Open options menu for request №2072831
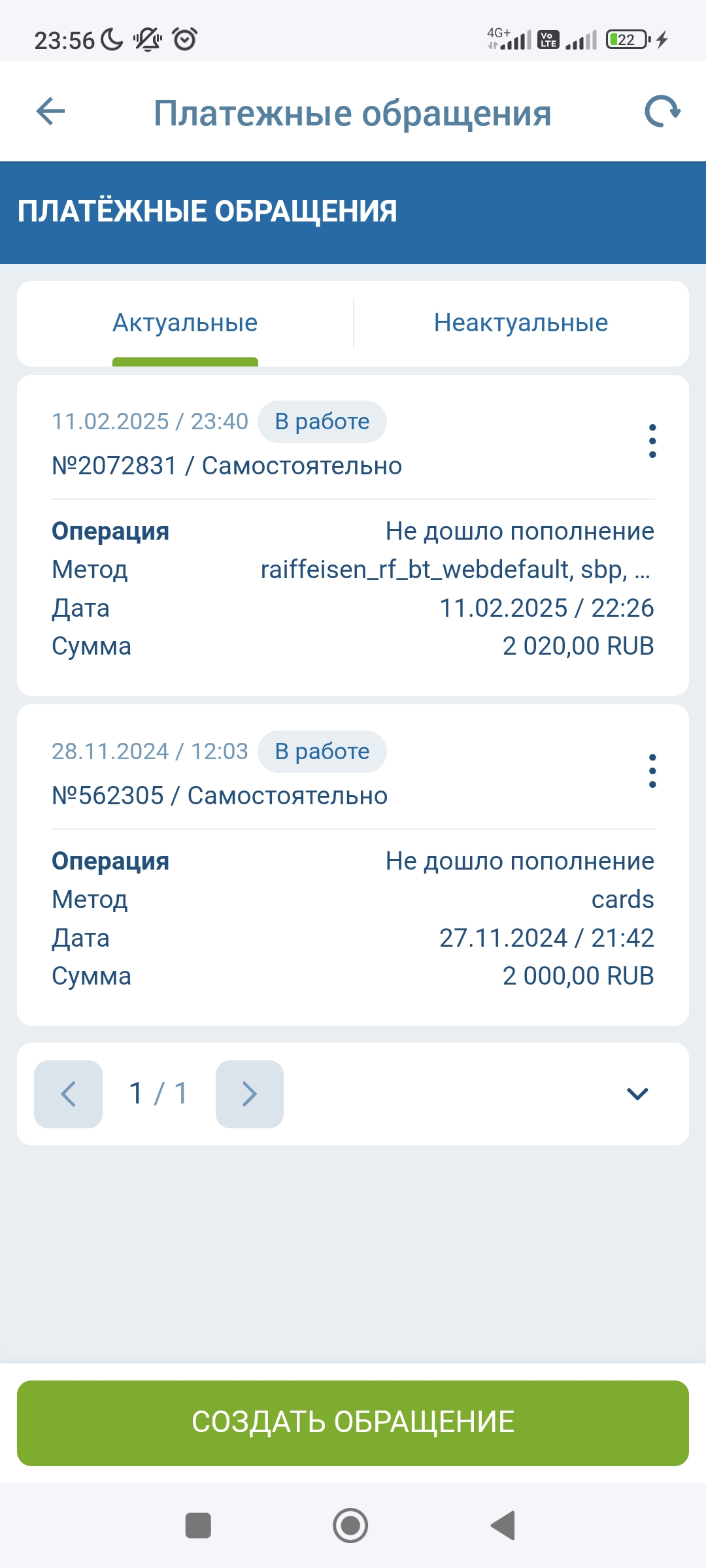The width and height of the screenshot is (706, 1568). click(652, 442)
